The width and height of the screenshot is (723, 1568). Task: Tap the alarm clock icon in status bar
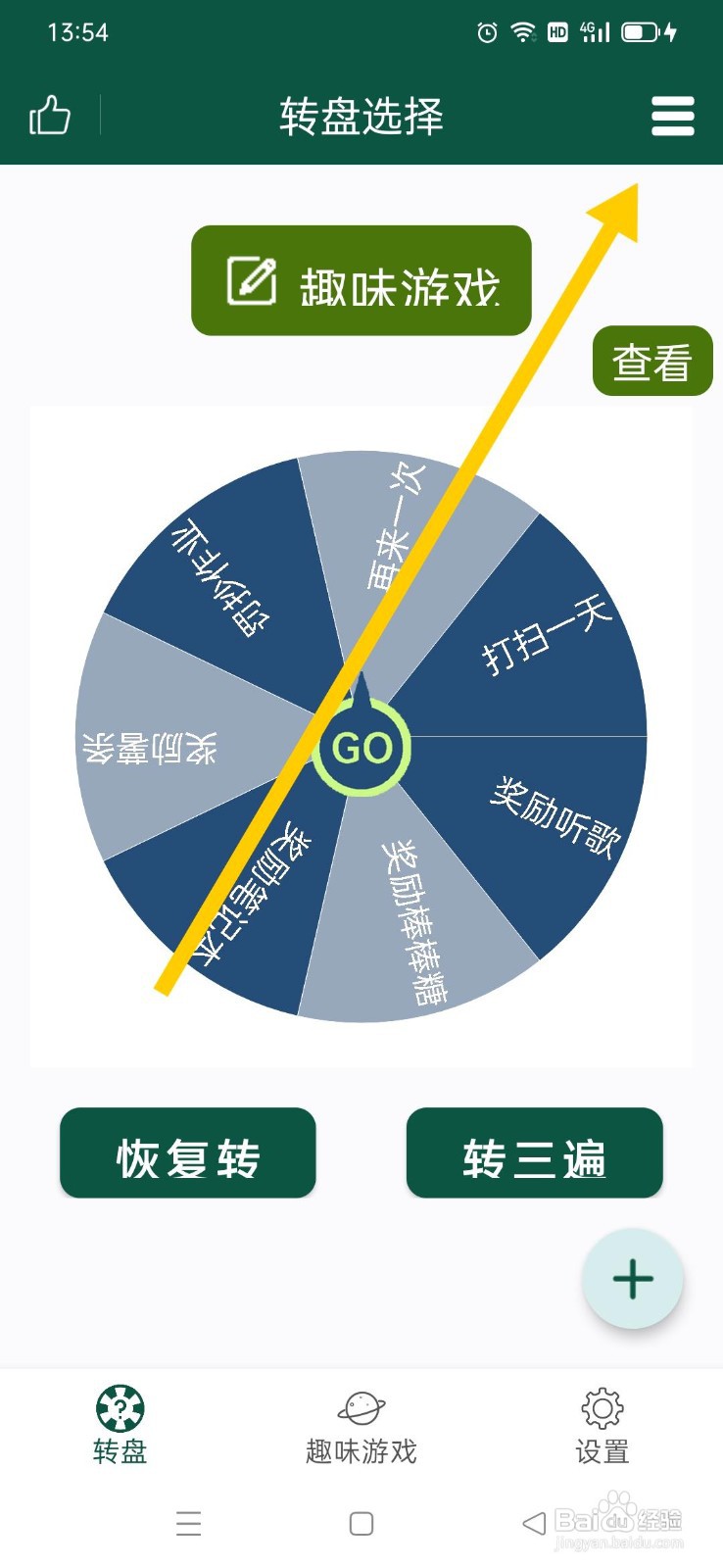pos(486,31)
